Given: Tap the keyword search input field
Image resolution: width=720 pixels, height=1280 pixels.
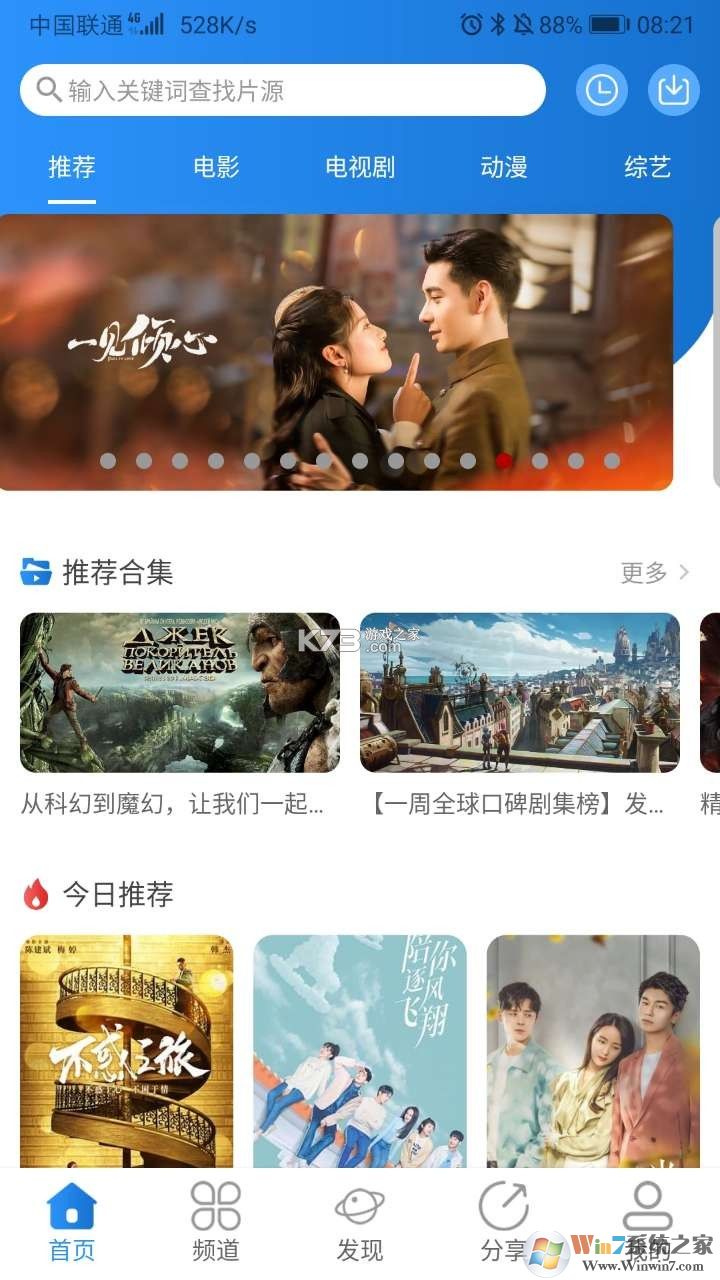Looking at the screenshot, I should coord(280,89).
